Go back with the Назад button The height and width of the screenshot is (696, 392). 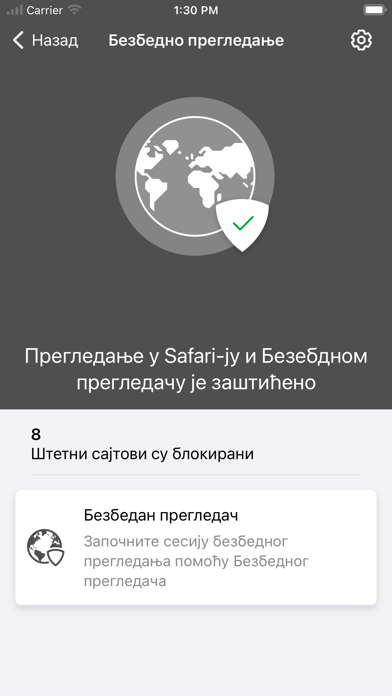coord(45,40)
